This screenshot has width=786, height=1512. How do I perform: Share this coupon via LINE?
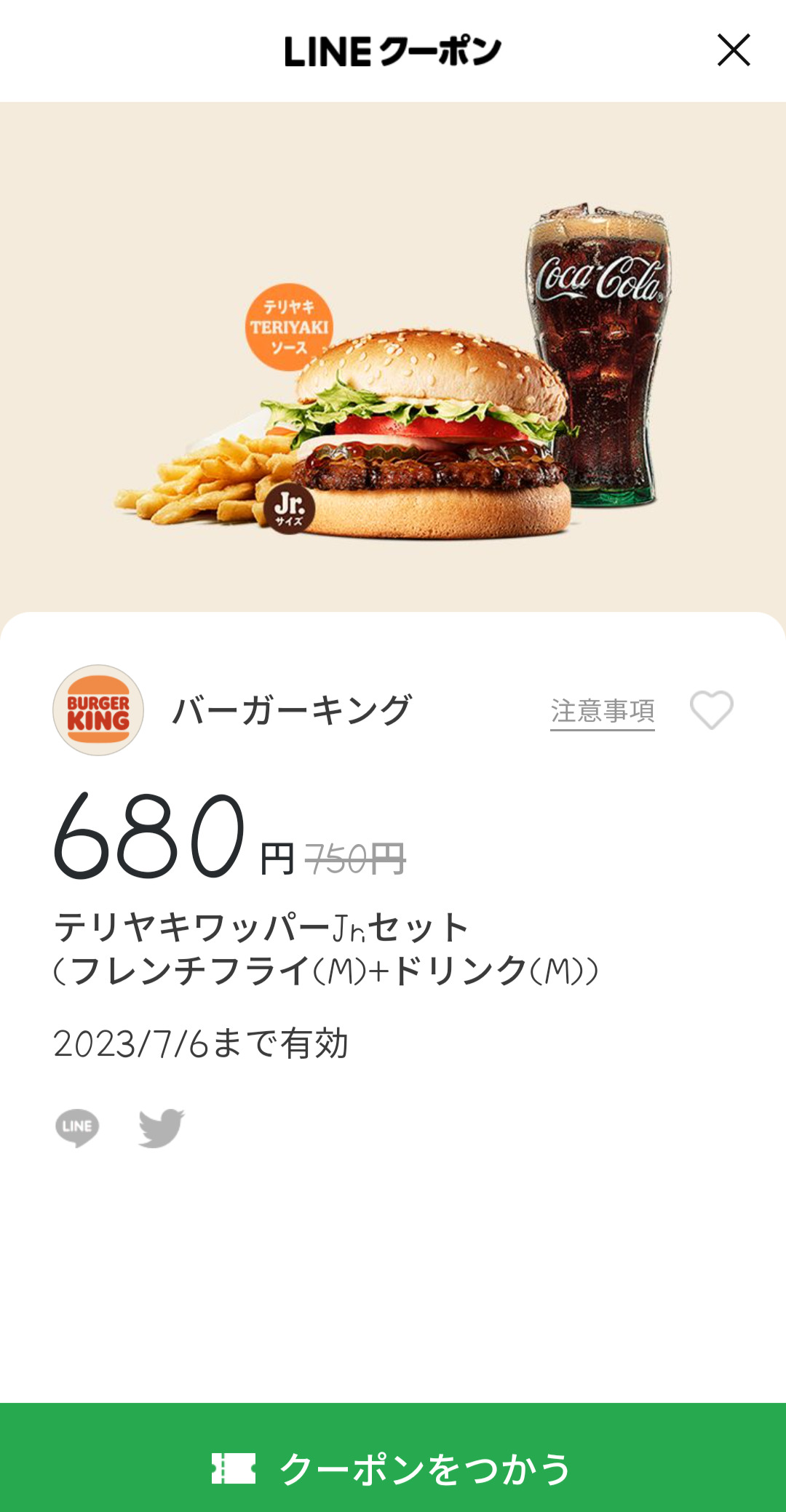coord(77,1128)
